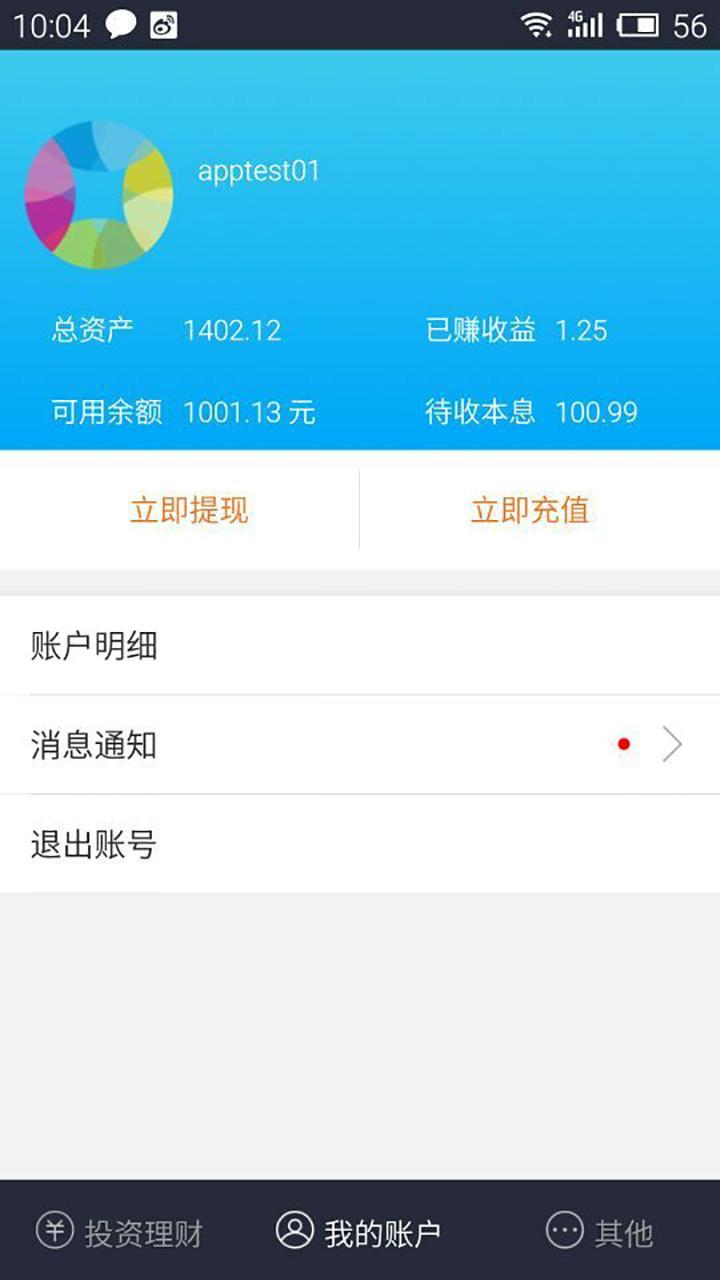Switch to the 其他 tab

pos(600,1232)
